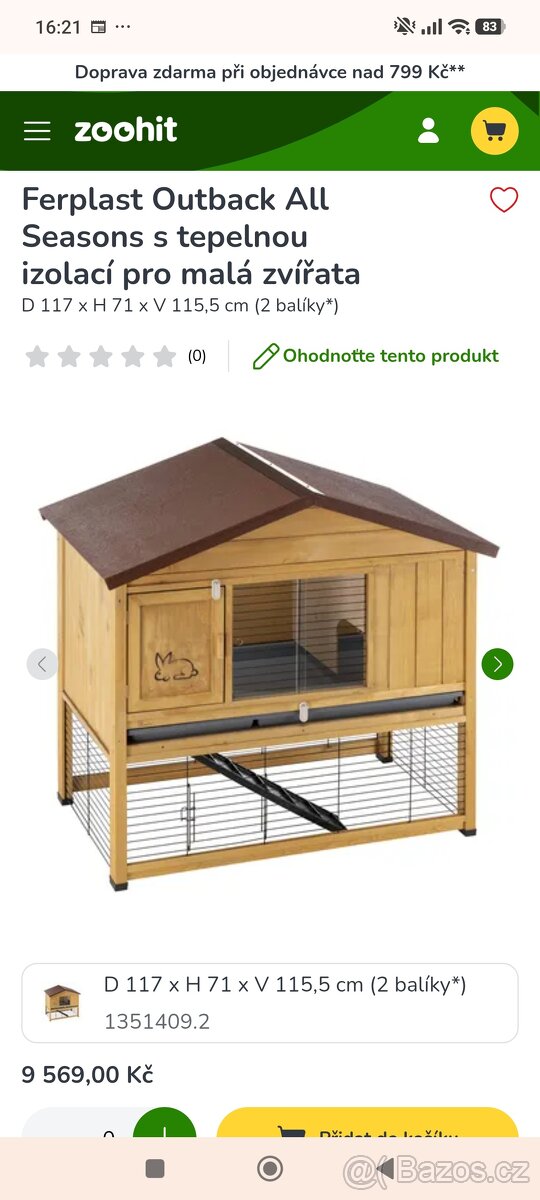The height and width of the screenshot is (1200, 540).
Task: Increase quantity with the plus button
Action: [x=165, y=1124]
